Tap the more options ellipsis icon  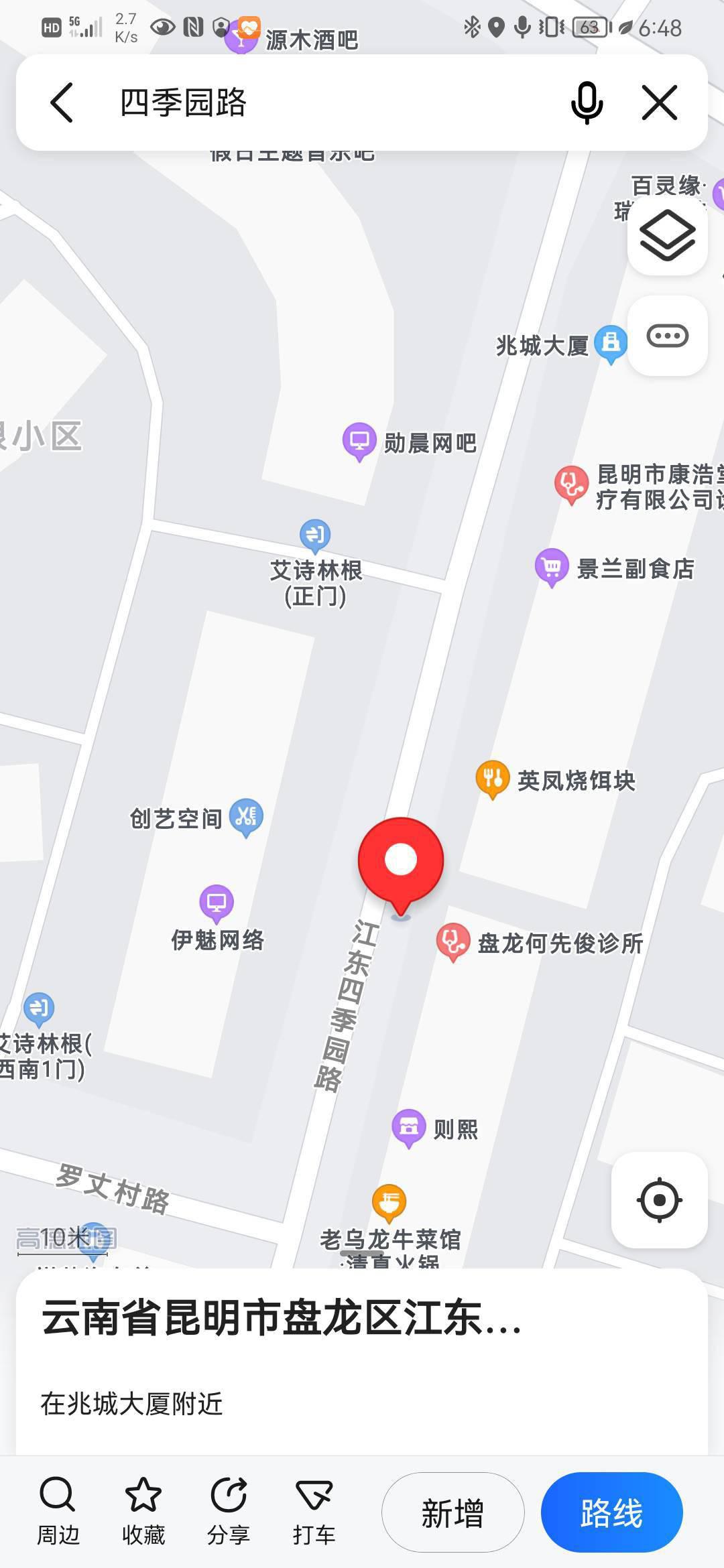(x=668, y=336)
